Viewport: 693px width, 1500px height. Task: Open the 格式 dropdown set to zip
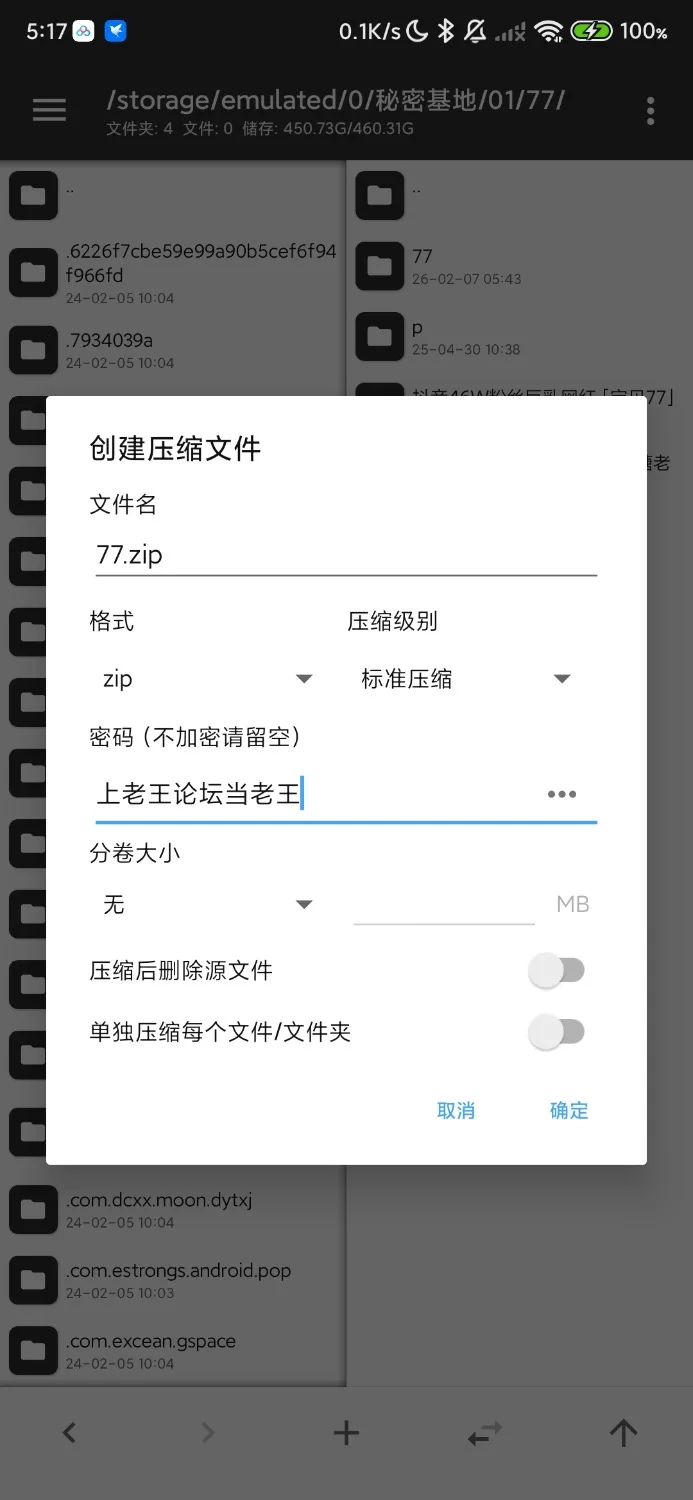(207, 679)
